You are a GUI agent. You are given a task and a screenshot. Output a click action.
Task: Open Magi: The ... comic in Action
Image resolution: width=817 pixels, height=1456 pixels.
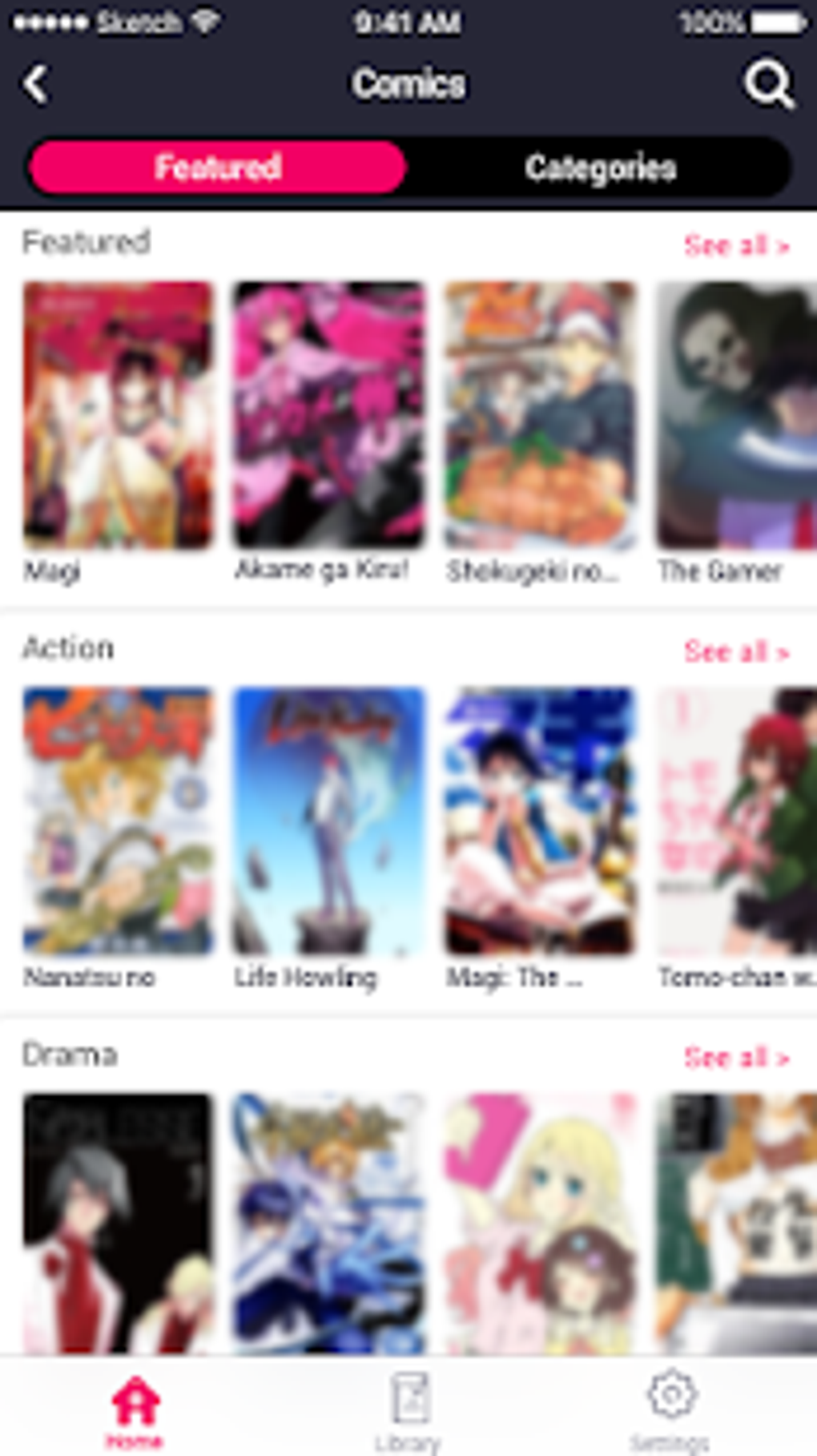[541, 821]
